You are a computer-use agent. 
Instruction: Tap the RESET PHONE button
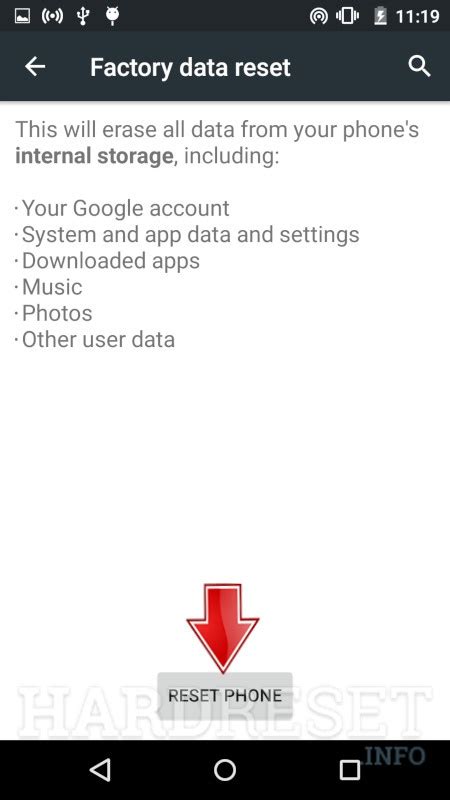(x=225, y=695)
